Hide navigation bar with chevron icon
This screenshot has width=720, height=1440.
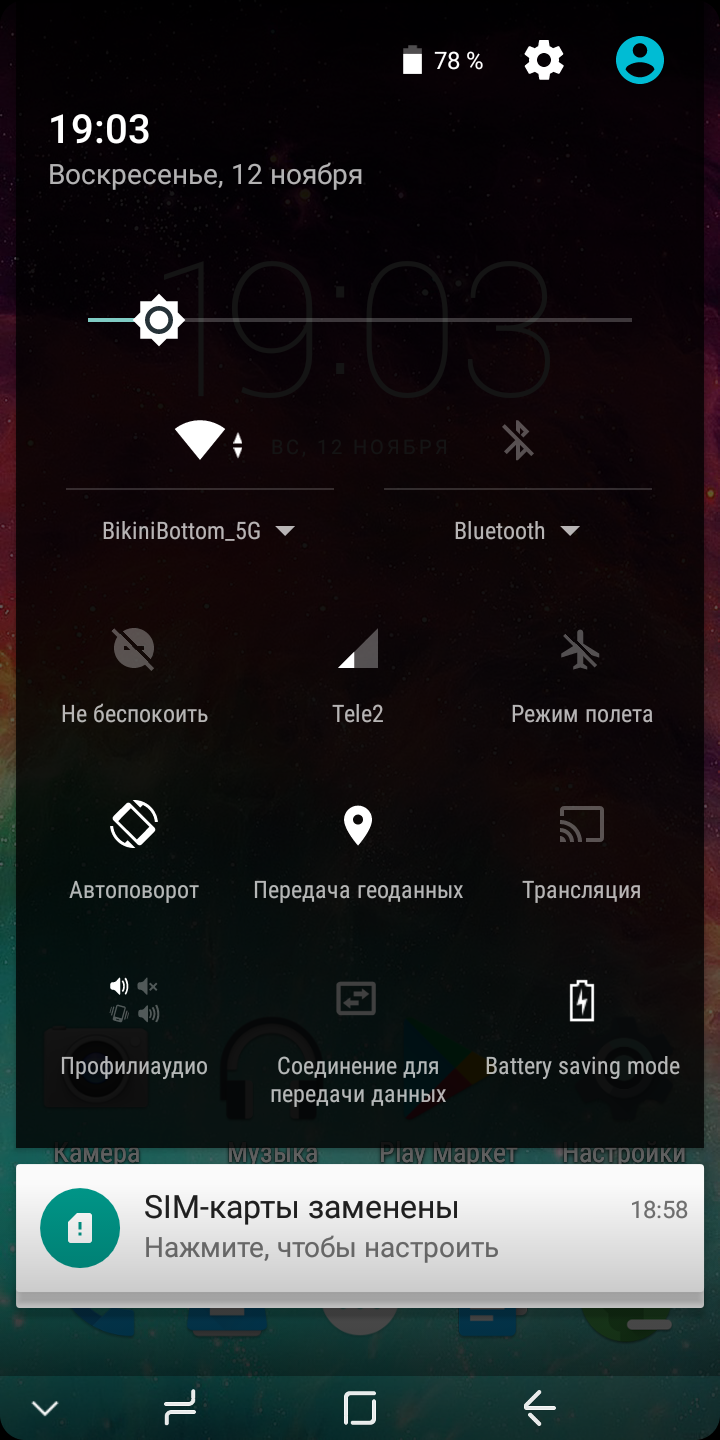[x=45, y=1408]
